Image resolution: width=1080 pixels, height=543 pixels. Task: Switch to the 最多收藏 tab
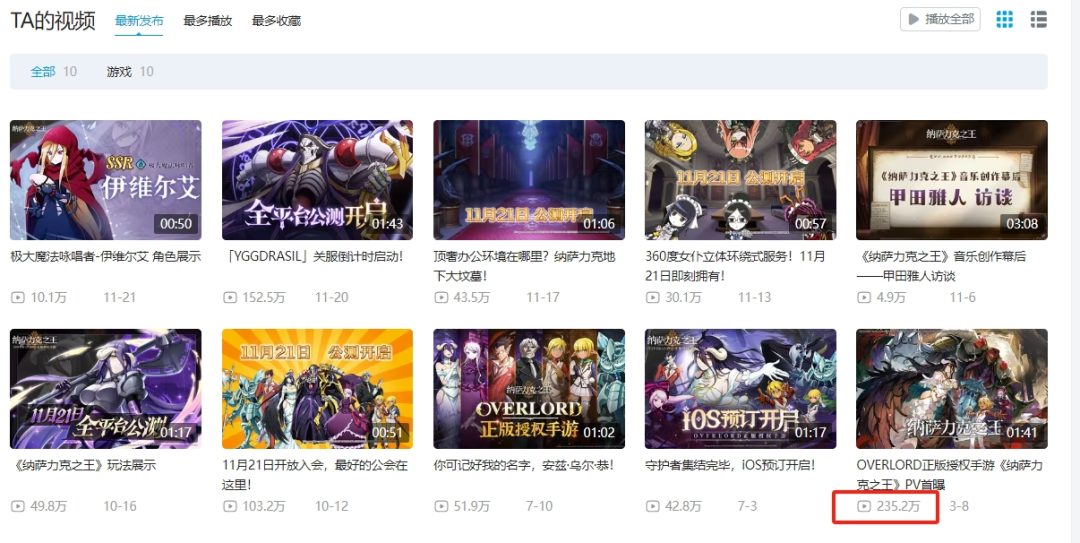[x=276, y=20]
